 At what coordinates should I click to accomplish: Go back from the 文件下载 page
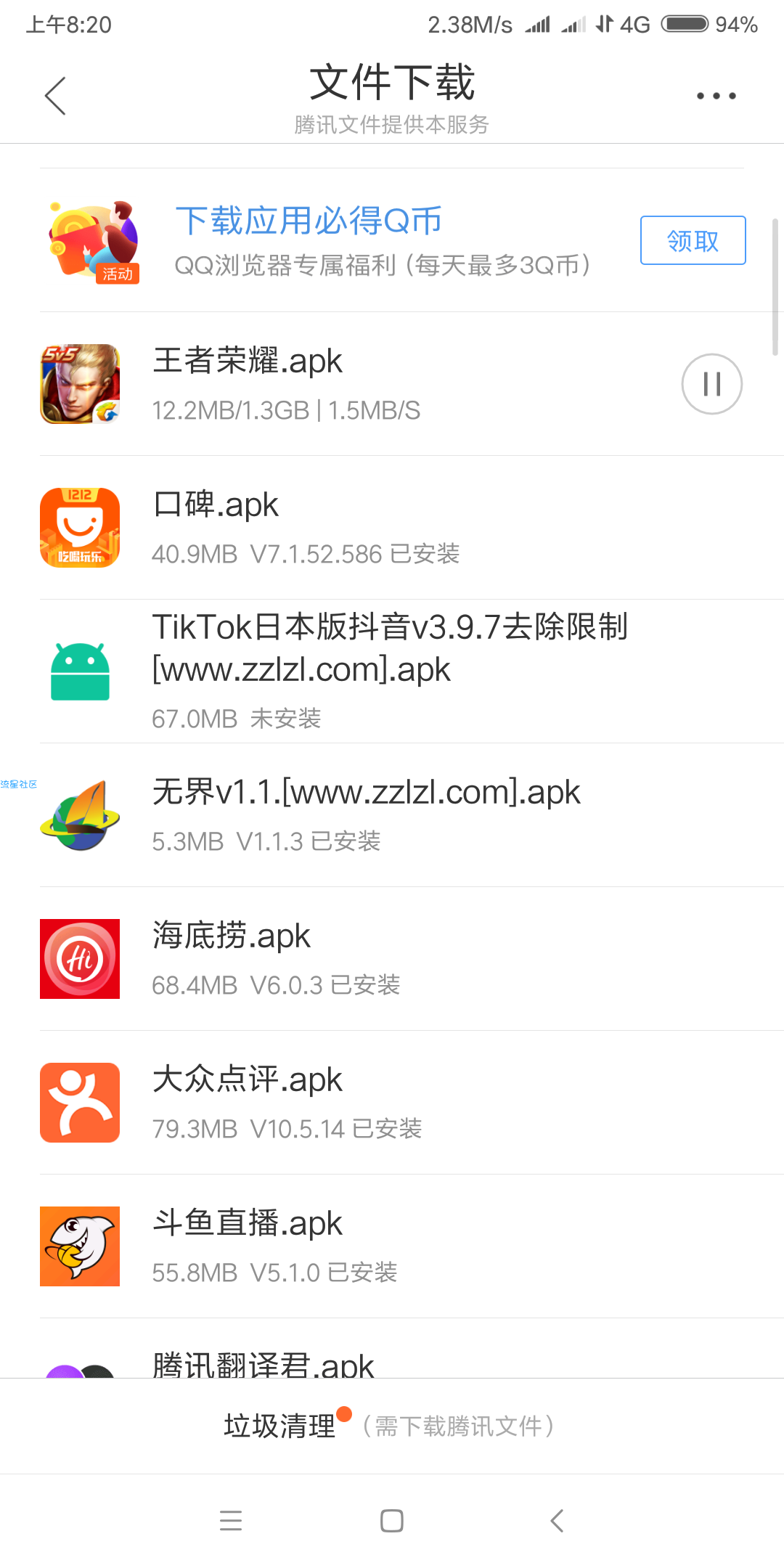point(55,96)
